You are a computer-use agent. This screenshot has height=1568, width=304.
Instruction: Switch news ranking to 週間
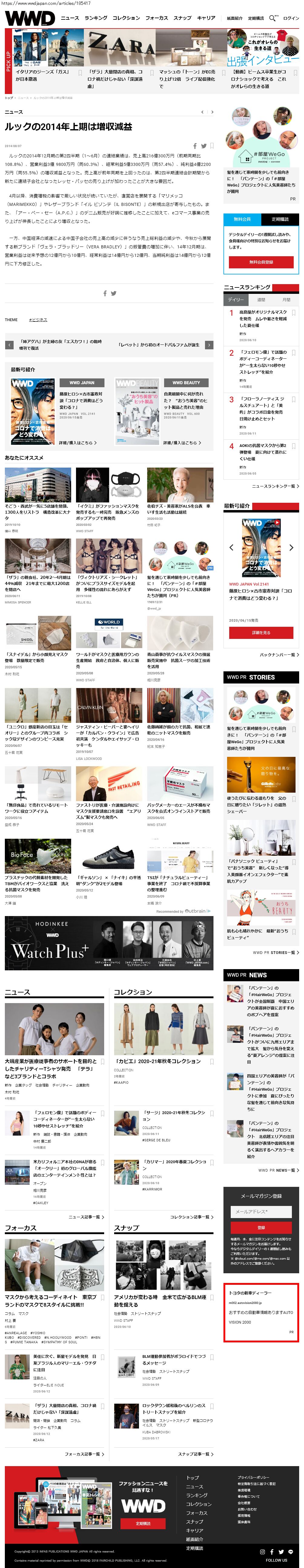tap(261, 300)
